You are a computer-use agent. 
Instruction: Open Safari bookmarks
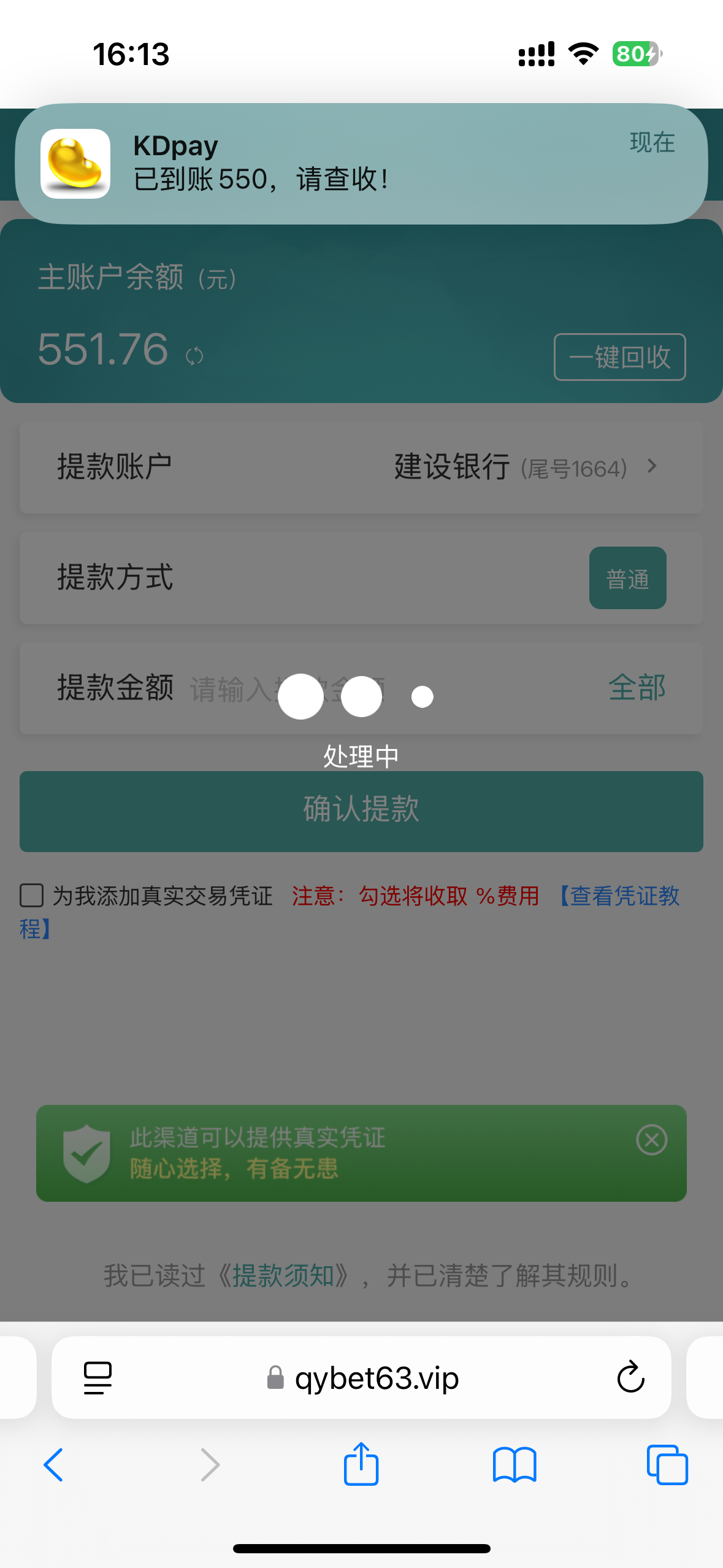[514, 1465]
